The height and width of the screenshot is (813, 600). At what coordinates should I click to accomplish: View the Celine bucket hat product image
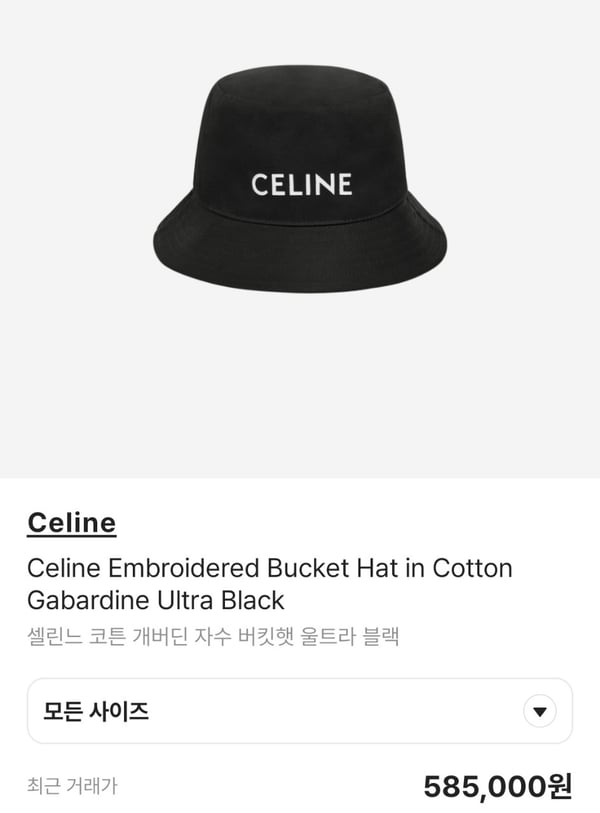[299, 184]
